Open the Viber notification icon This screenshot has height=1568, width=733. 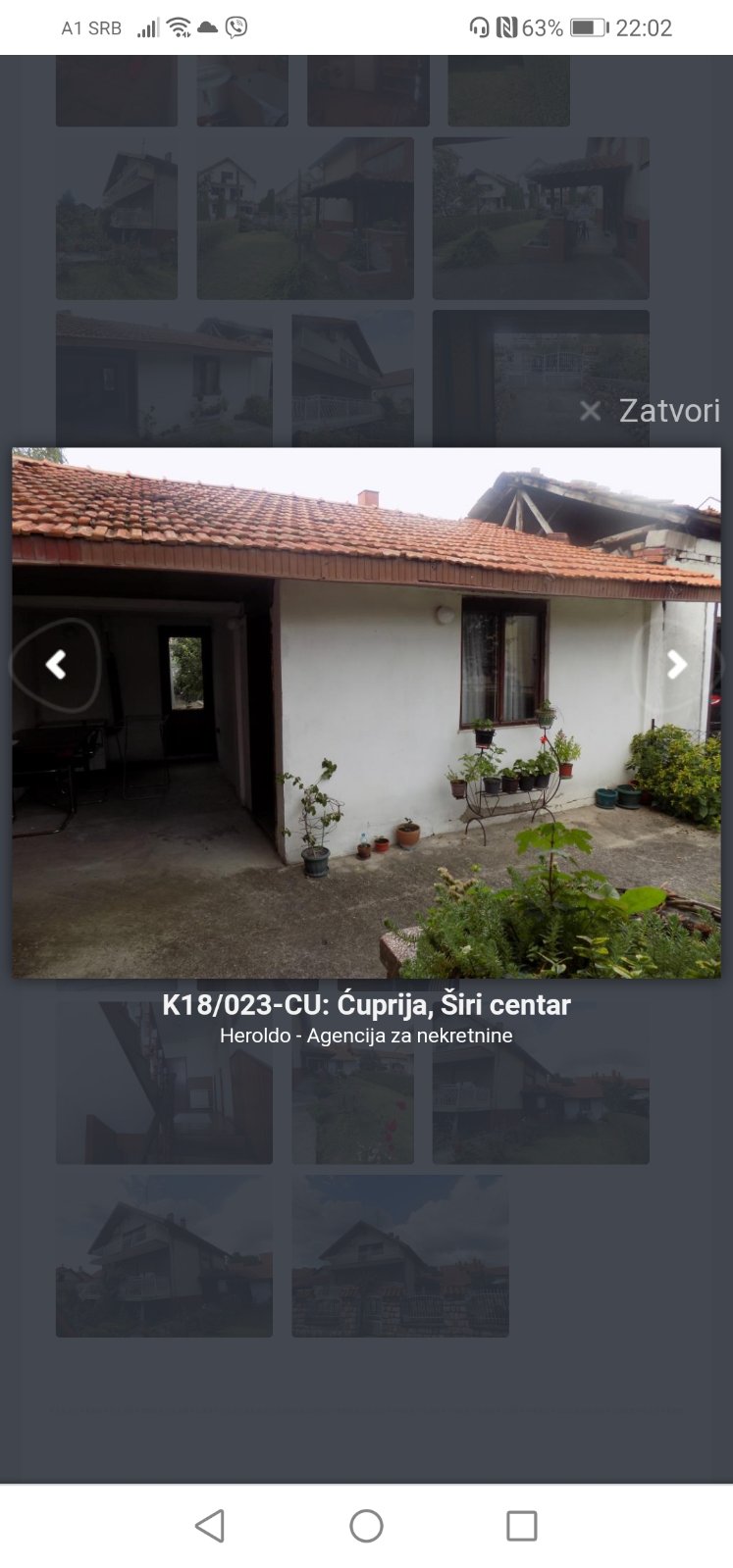pyautogui.click(x=234, y=27)
